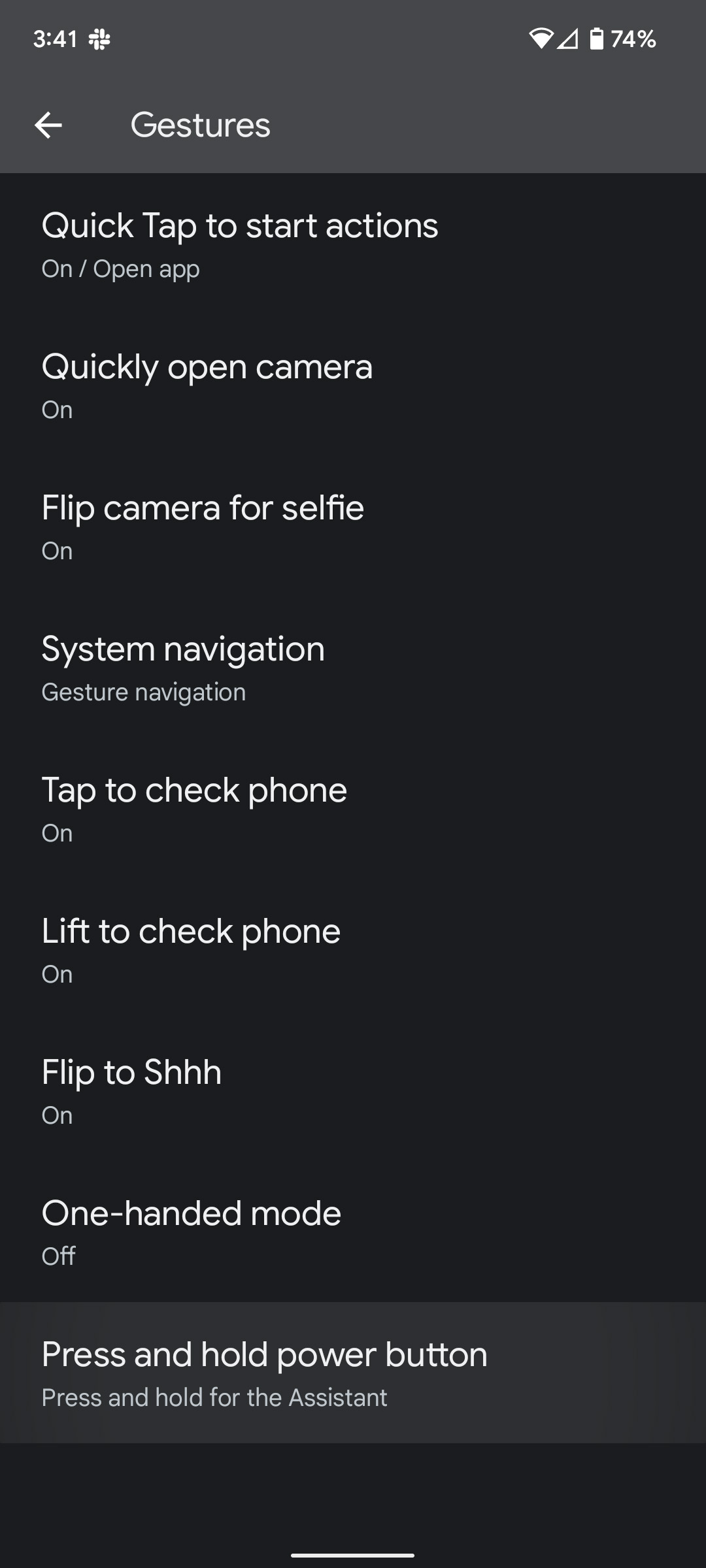Open Tap to check phone setting

pyautogui.click(x=353, y=809)
